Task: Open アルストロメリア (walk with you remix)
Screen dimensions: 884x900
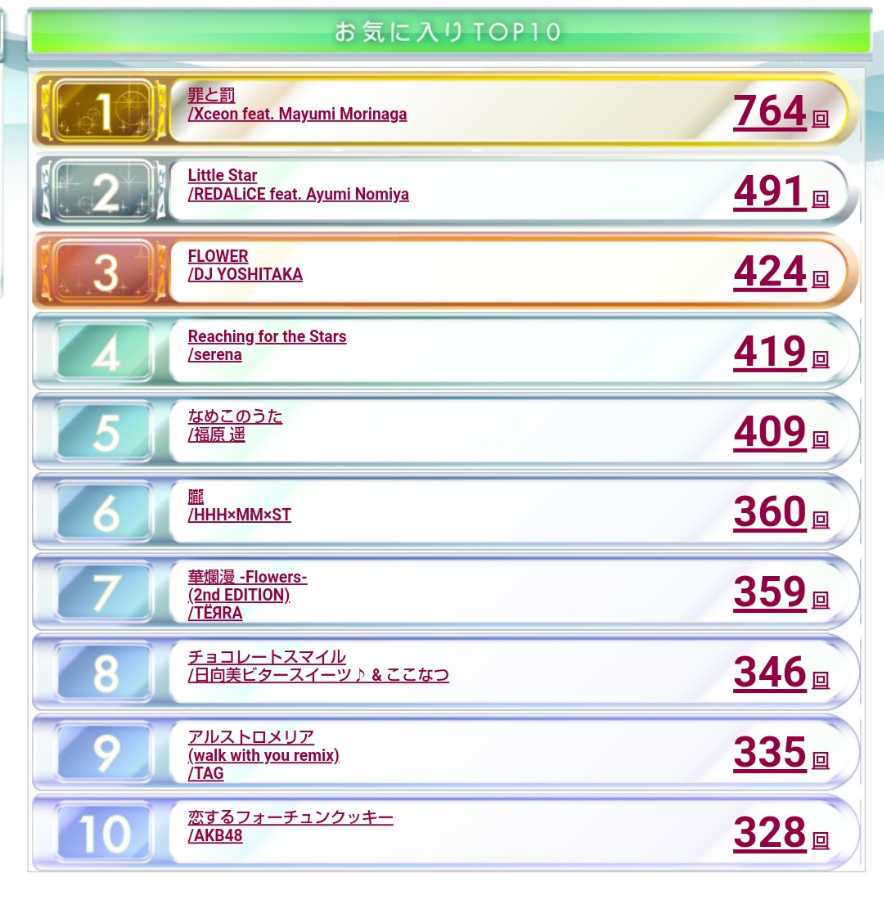Action: [x=251, y=737]
